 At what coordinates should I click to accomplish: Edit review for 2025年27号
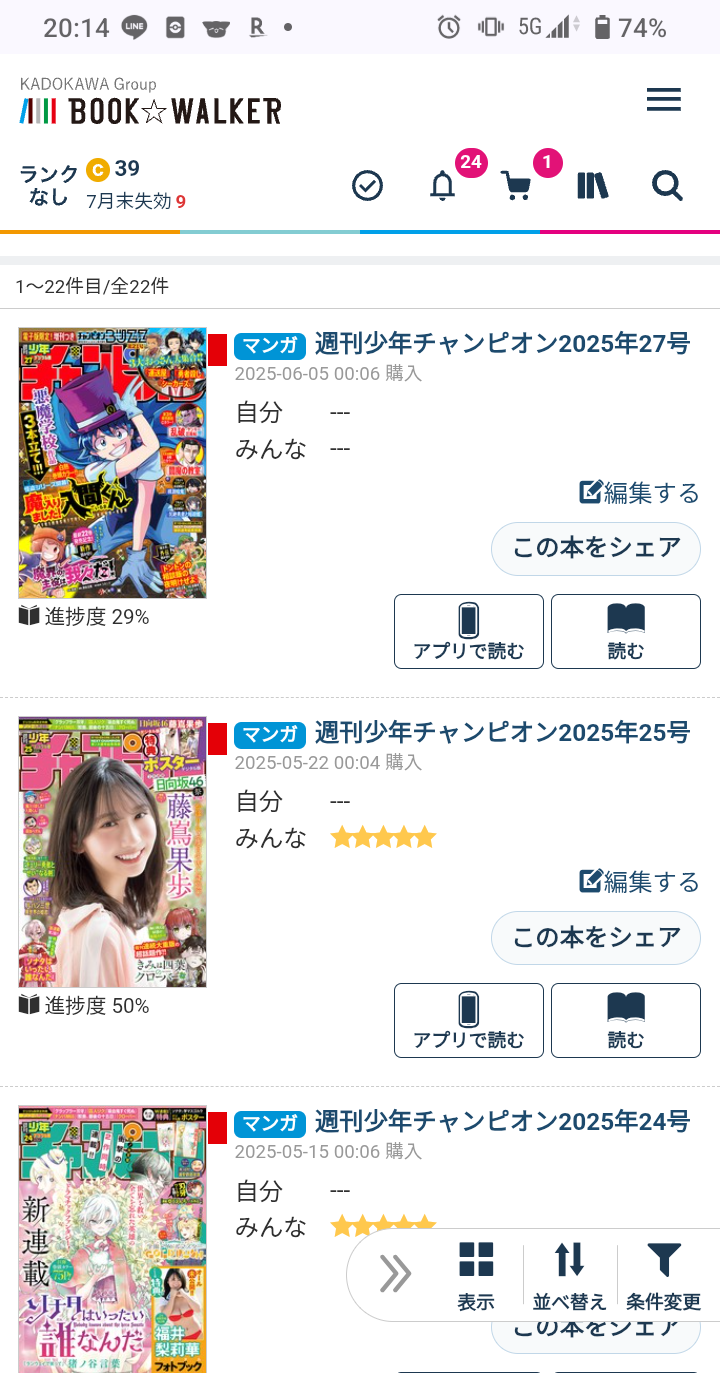(x=640, y=492)
